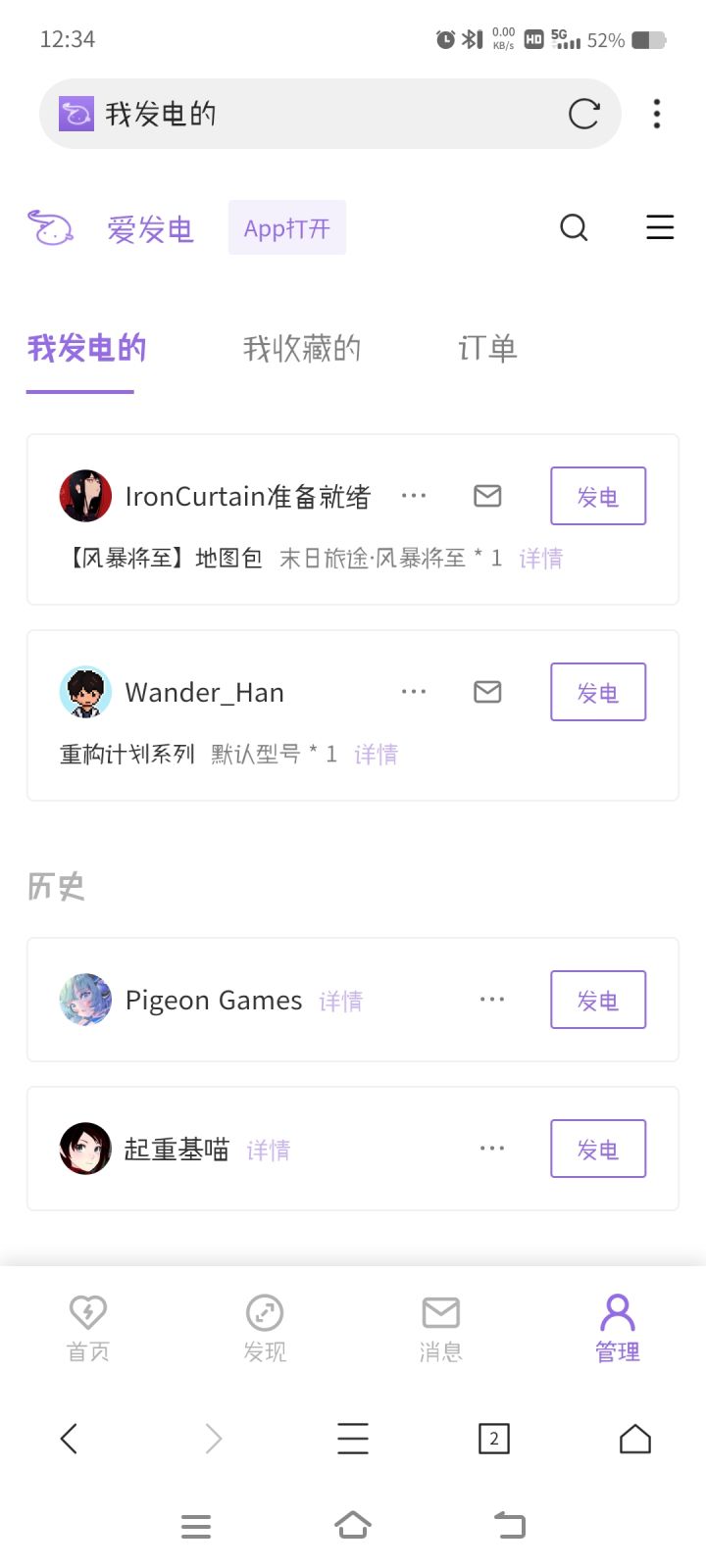Open more options for Pigeon Games

pyautogui.click(x=492, y=1000)
